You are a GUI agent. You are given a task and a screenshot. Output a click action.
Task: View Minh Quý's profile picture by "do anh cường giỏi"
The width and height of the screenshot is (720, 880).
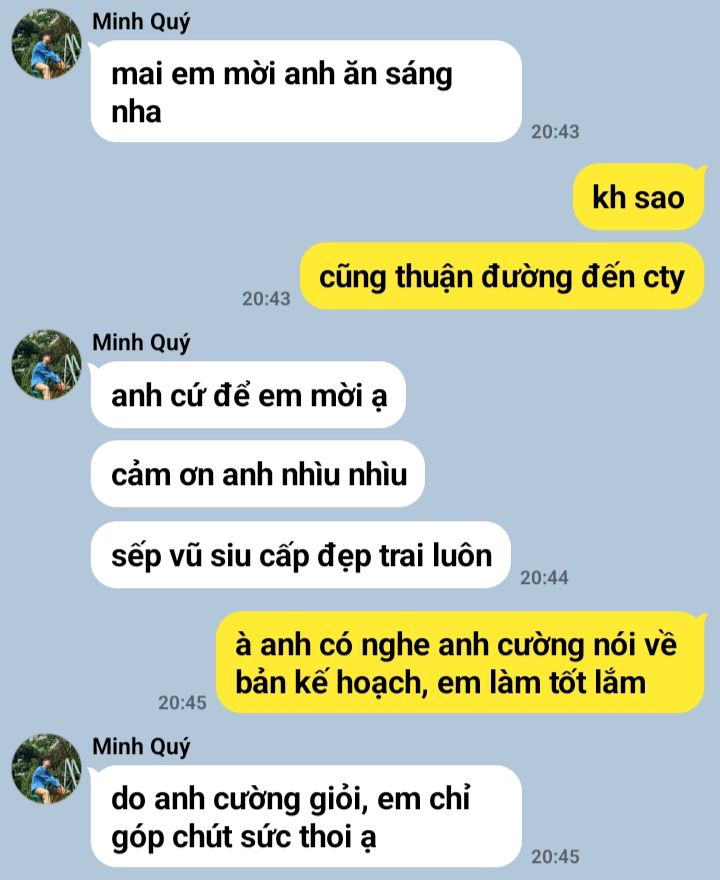[x=47, y=769]
